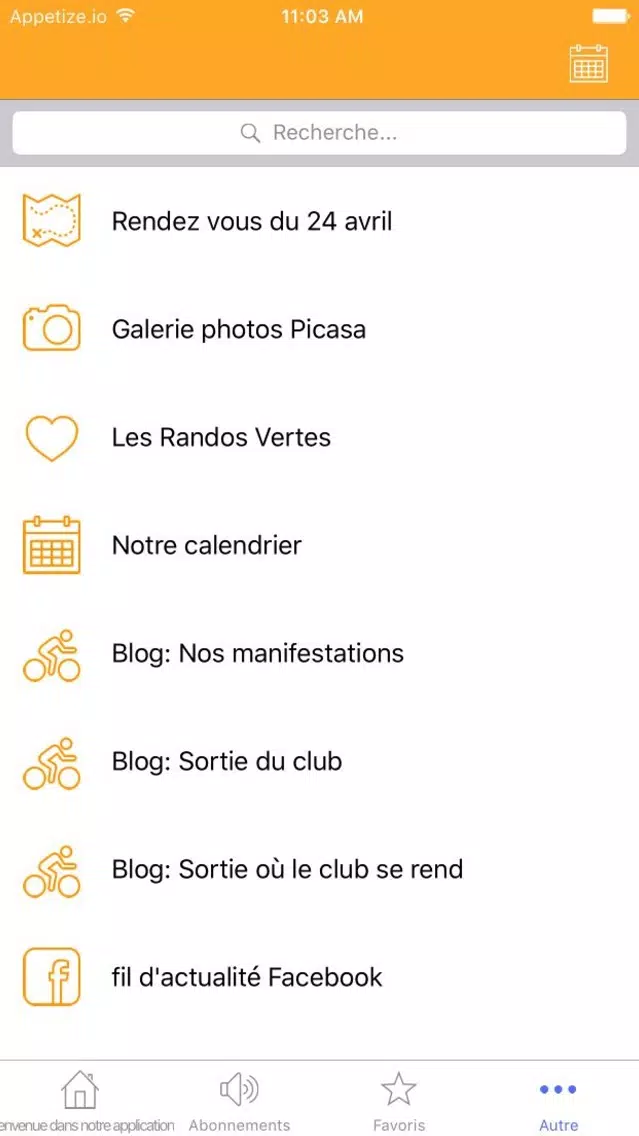This screenshot has width=639, height=1136.
Task: Select Les Randos Vertes
Action: click(x=320, y=437)
